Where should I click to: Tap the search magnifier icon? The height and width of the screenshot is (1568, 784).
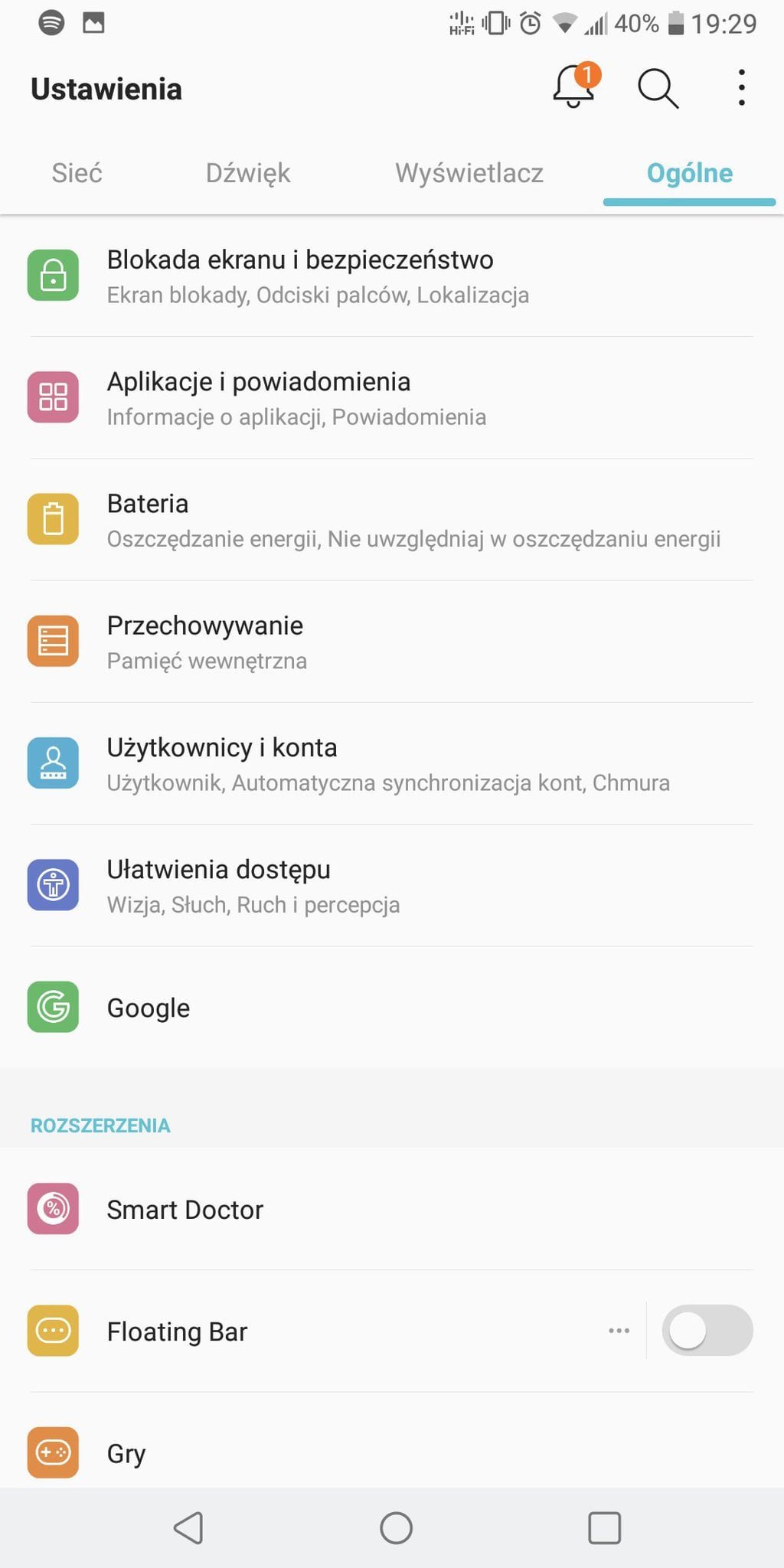[x=658, y=88]
